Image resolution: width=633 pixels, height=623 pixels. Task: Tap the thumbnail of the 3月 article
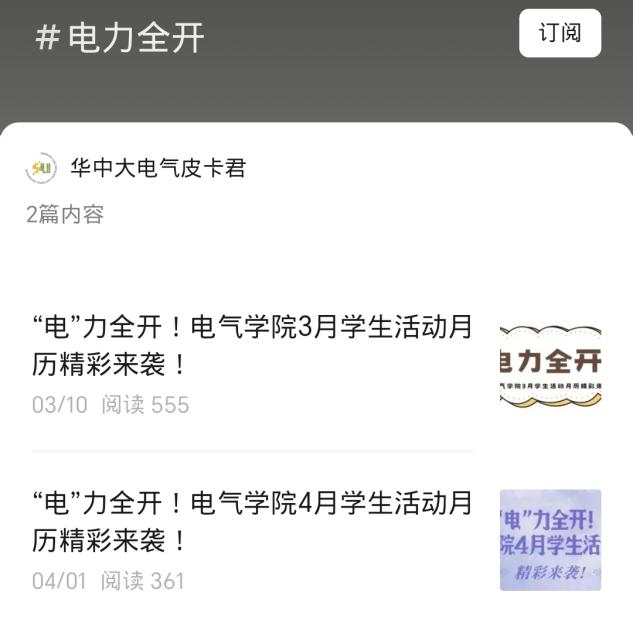(x=550, y=365)
